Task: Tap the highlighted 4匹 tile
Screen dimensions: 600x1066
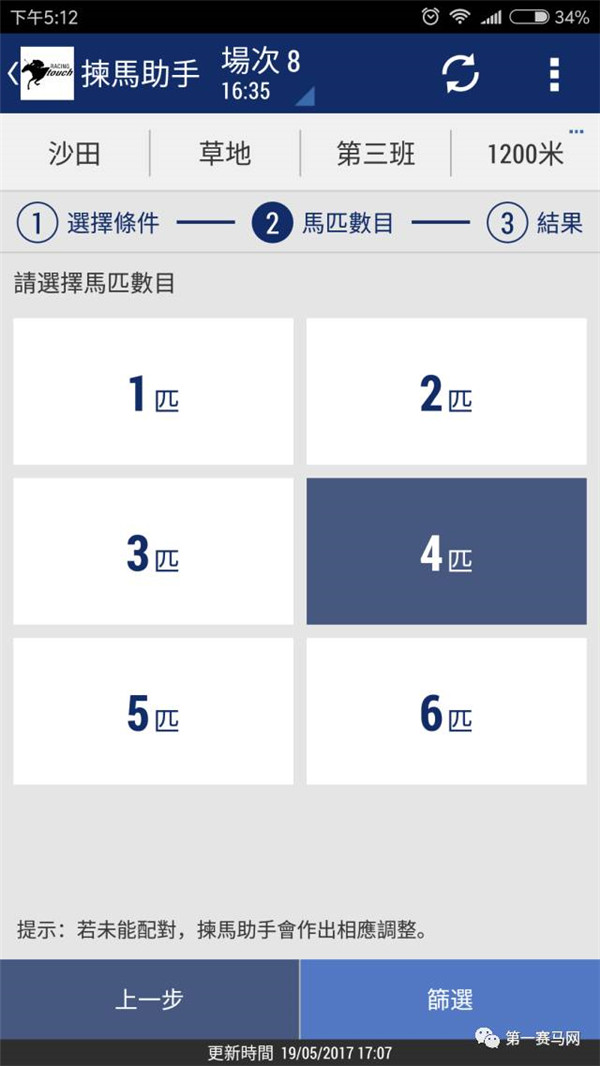Action: point(446,552)
